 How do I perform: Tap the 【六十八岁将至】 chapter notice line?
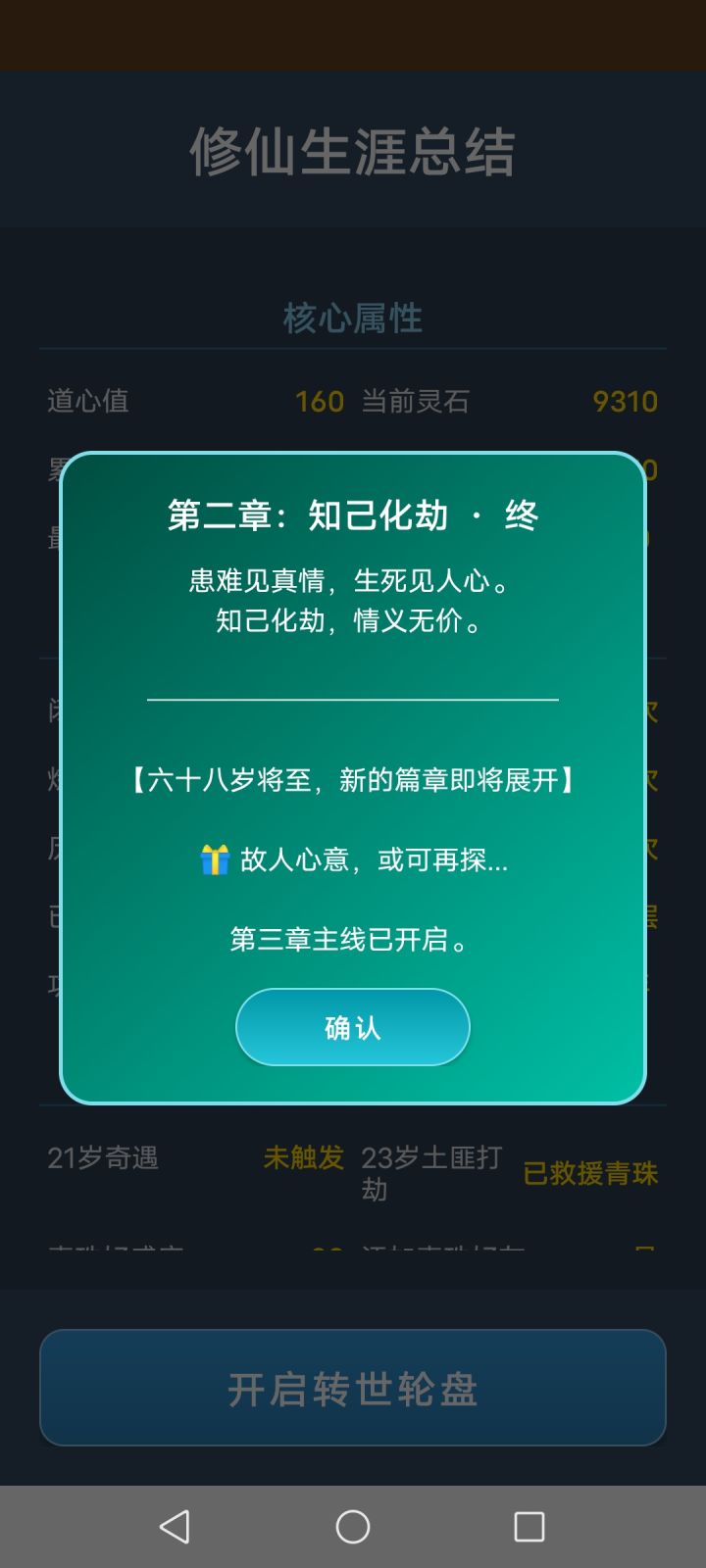pos(353,782)
